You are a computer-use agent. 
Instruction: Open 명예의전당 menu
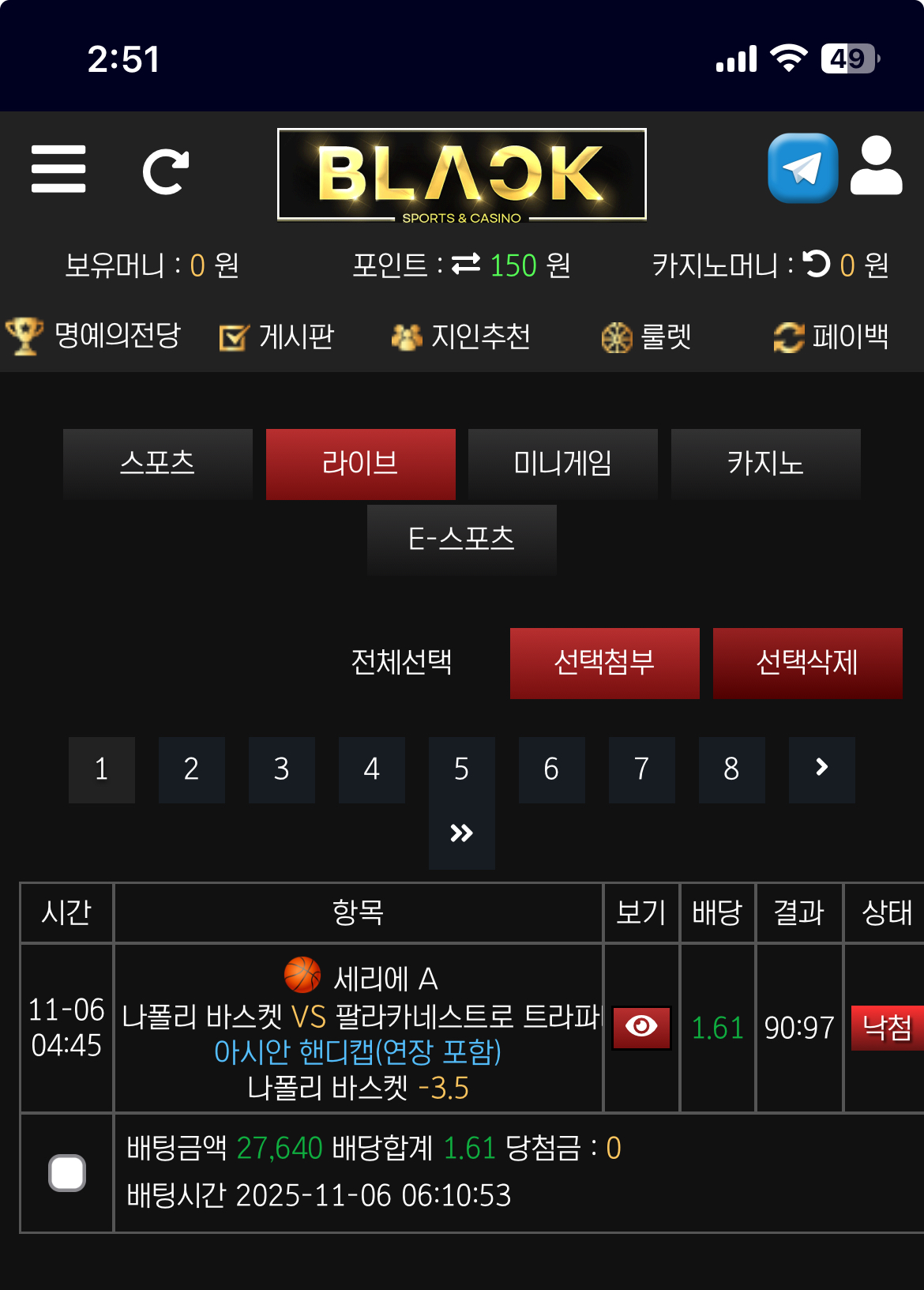(x=94, y=337)
